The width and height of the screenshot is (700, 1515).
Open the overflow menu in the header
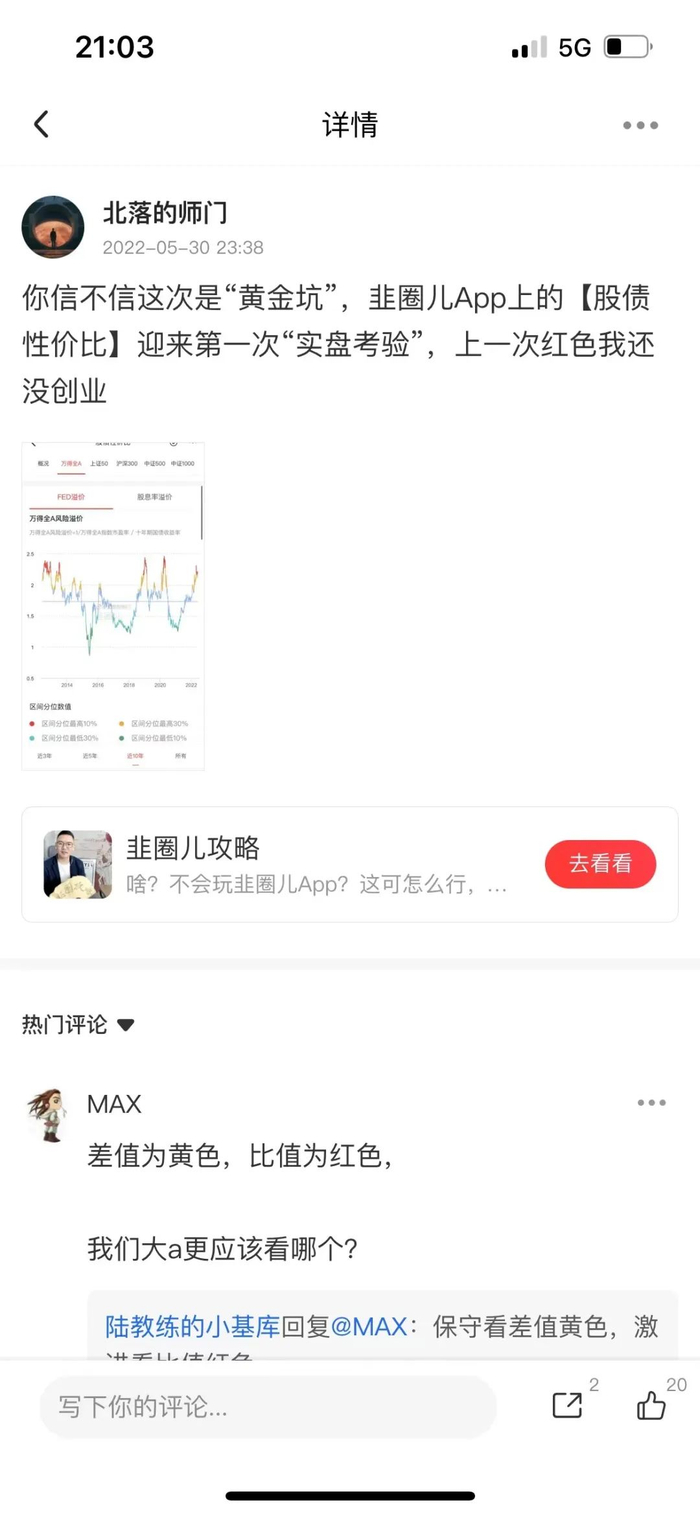coord(640,125)
